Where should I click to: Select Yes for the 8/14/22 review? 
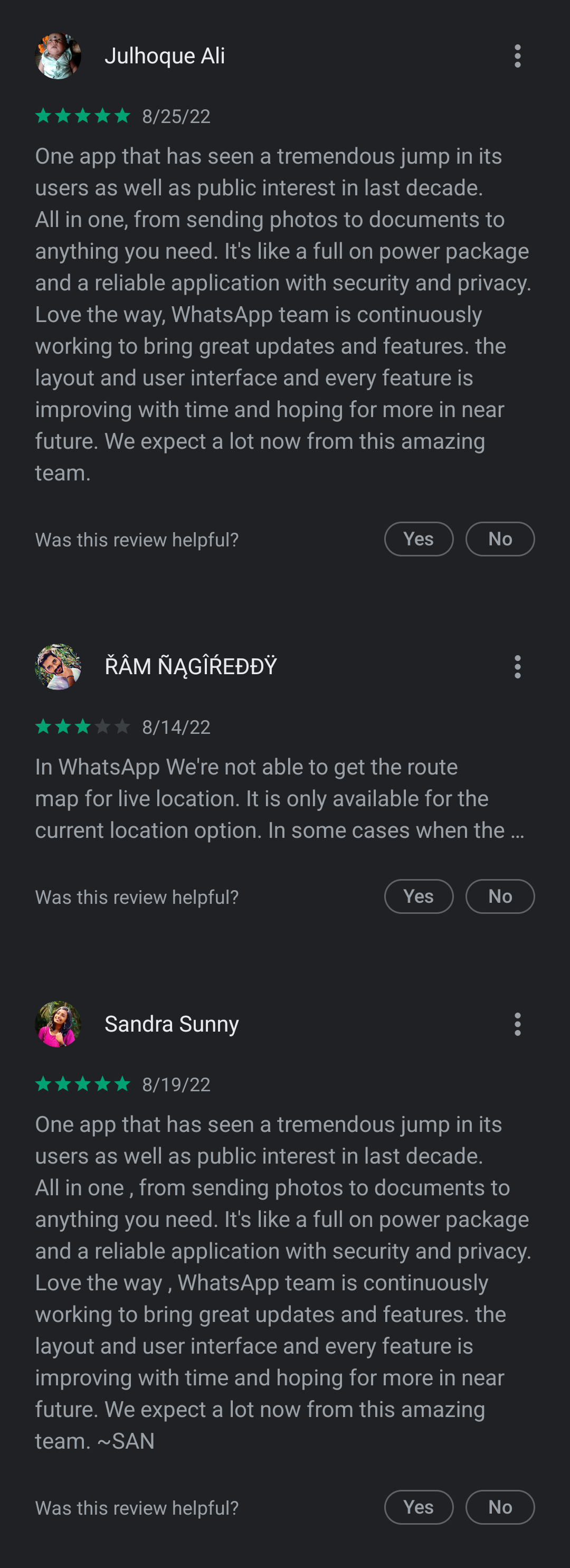tap(419, 896)
